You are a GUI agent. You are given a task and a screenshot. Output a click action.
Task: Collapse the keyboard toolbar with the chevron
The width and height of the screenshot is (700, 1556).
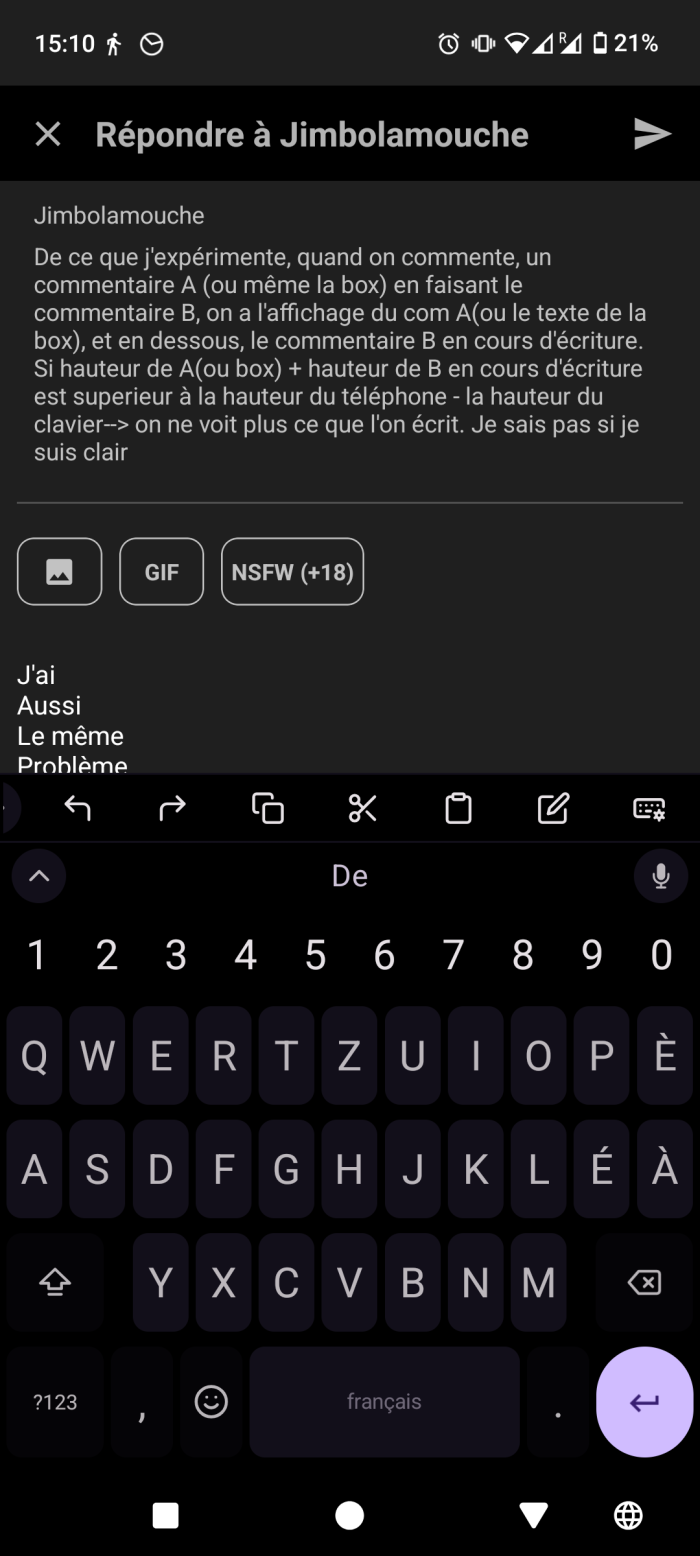pyautogui.click(x=39, y=876)
